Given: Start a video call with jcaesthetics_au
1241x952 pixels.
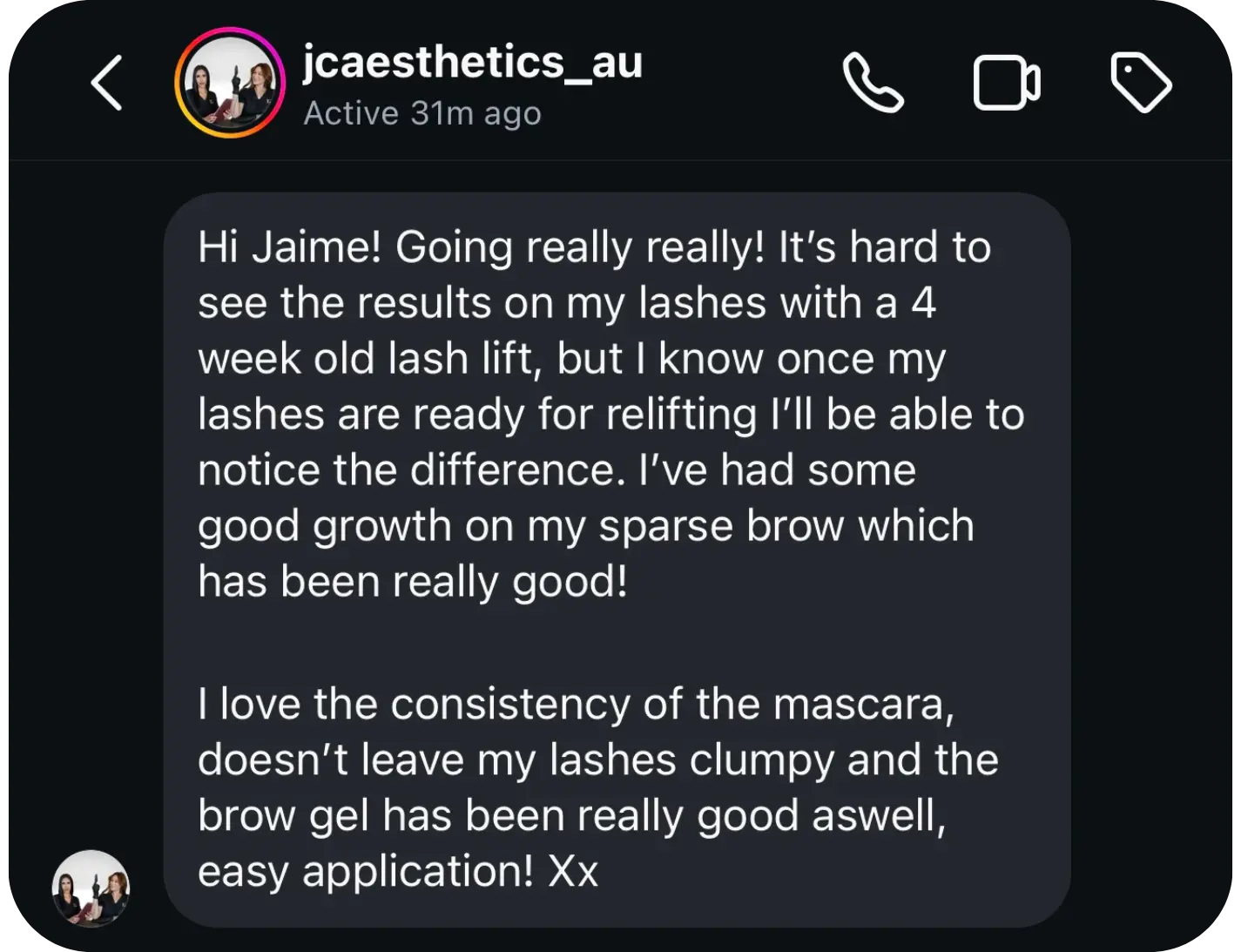Looking at the screenshot, I should tap(1006, 84).
